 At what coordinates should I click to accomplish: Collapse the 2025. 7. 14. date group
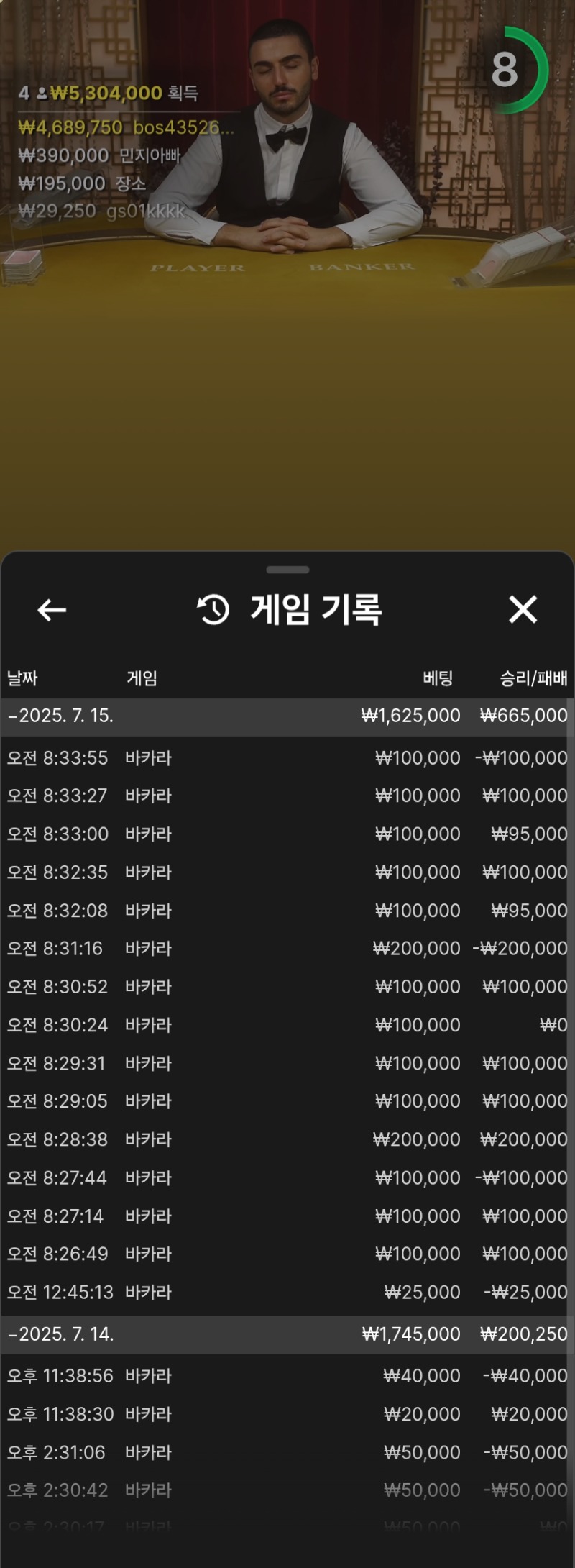click(61, 1334)
